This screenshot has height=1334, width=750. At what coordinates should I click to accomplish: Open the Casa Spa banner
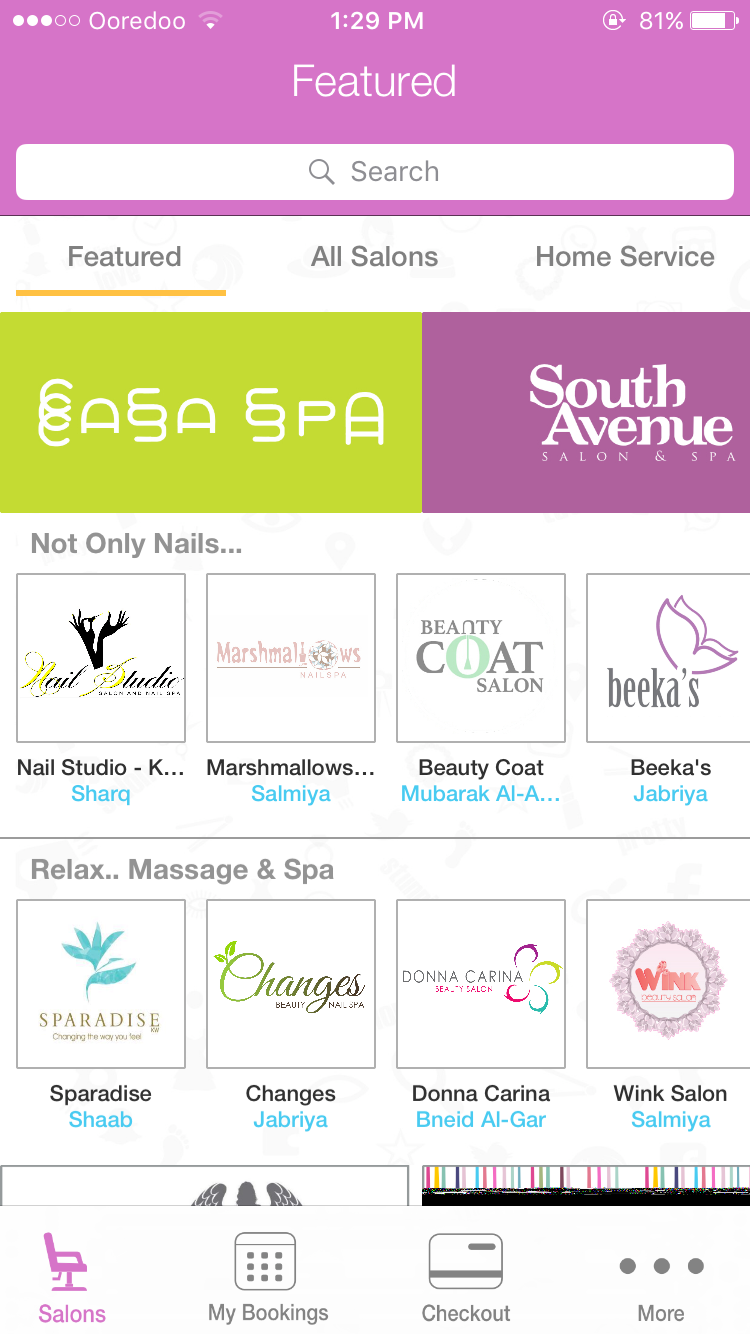pyautogui.click(x=210, y=412)
